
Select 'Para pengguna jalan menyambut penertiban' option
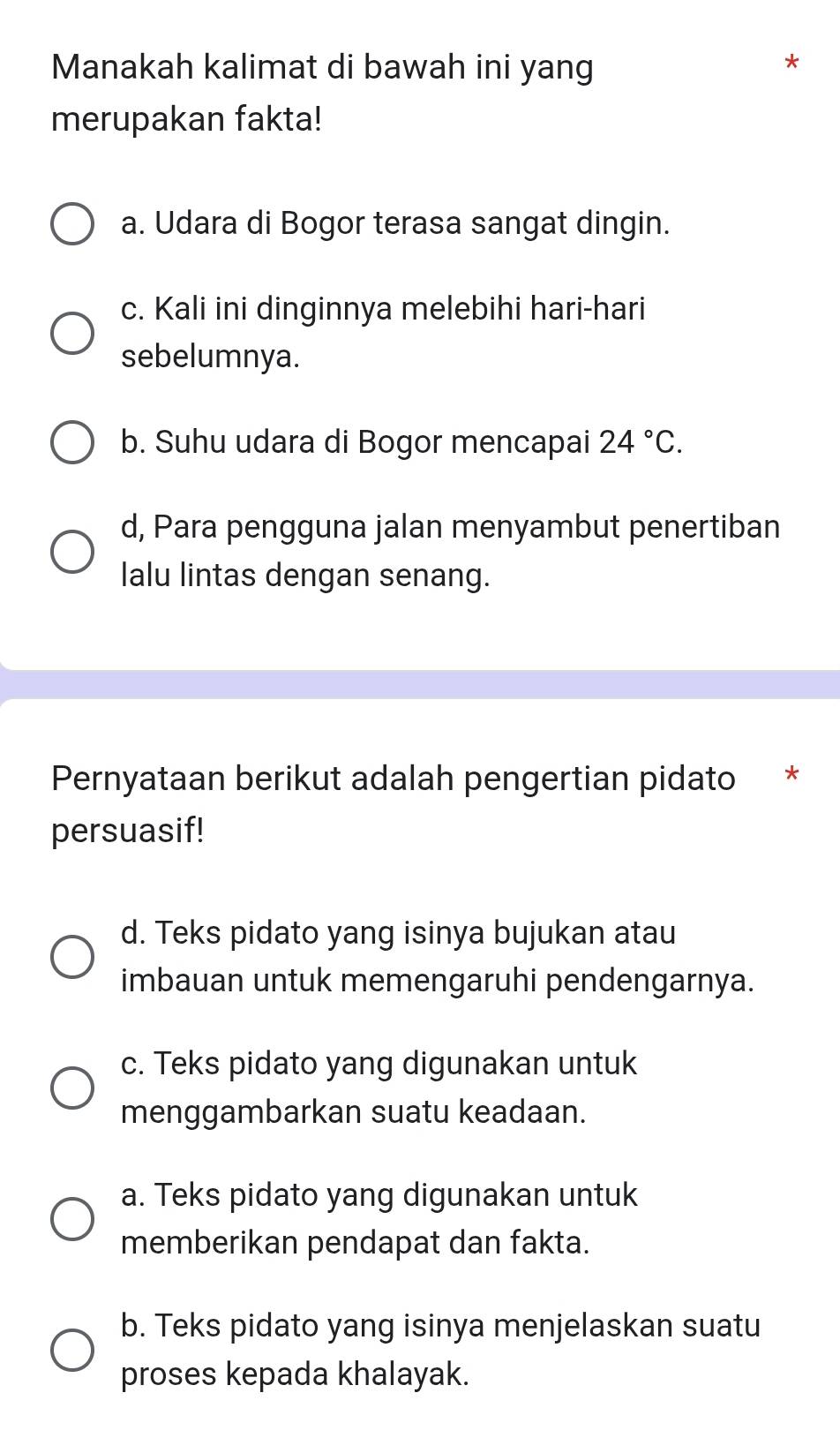72,552
